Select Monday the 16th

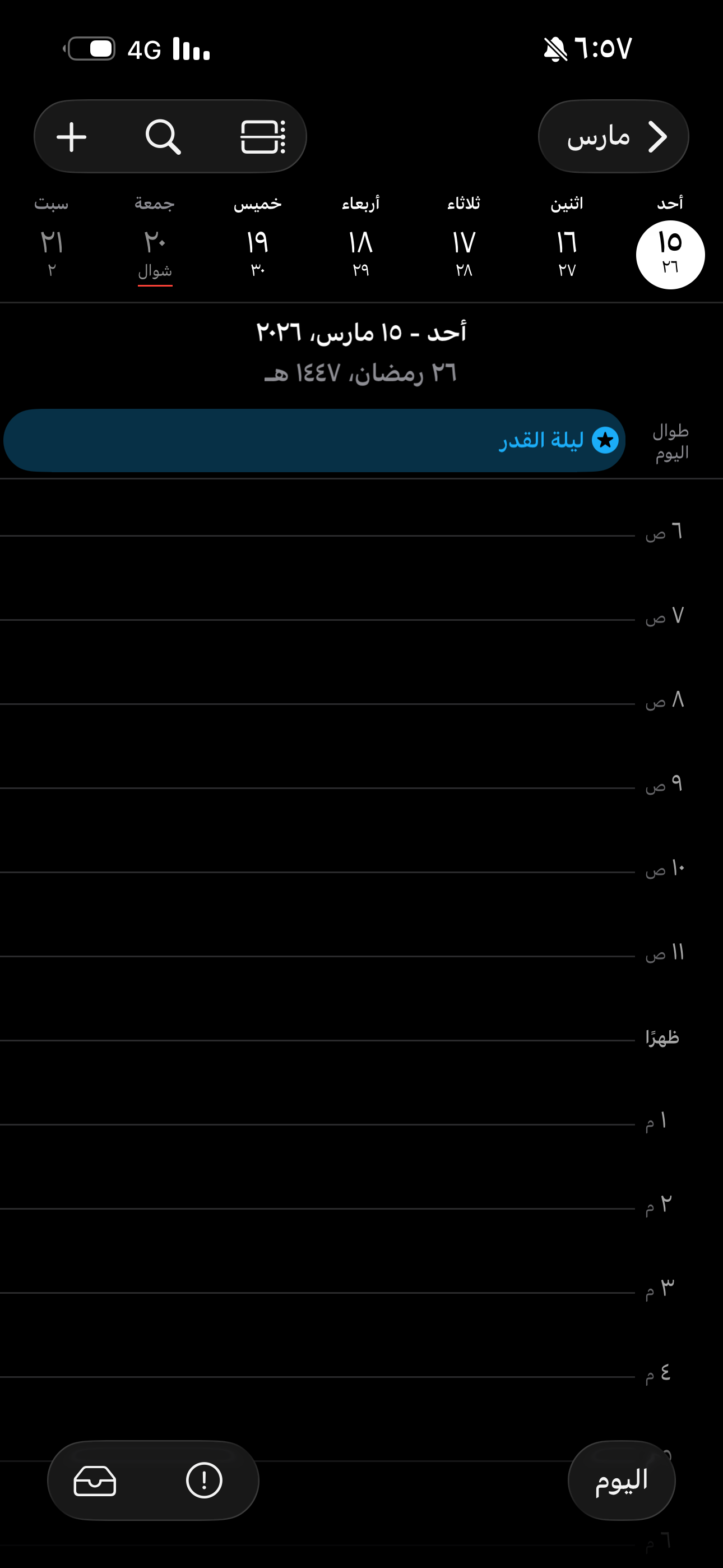pyautogui.click(x=567, y=250)
